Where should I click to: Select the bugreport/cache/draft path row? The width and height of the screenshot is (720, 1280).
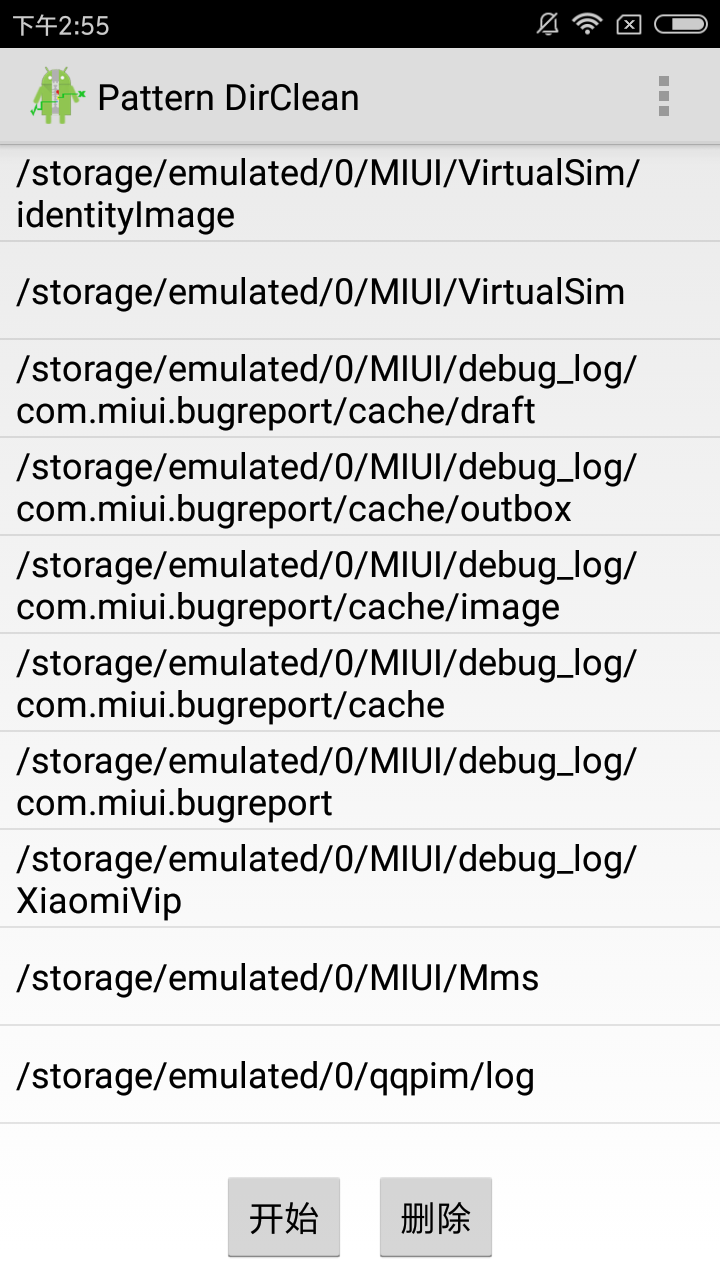tap(360, 389)
